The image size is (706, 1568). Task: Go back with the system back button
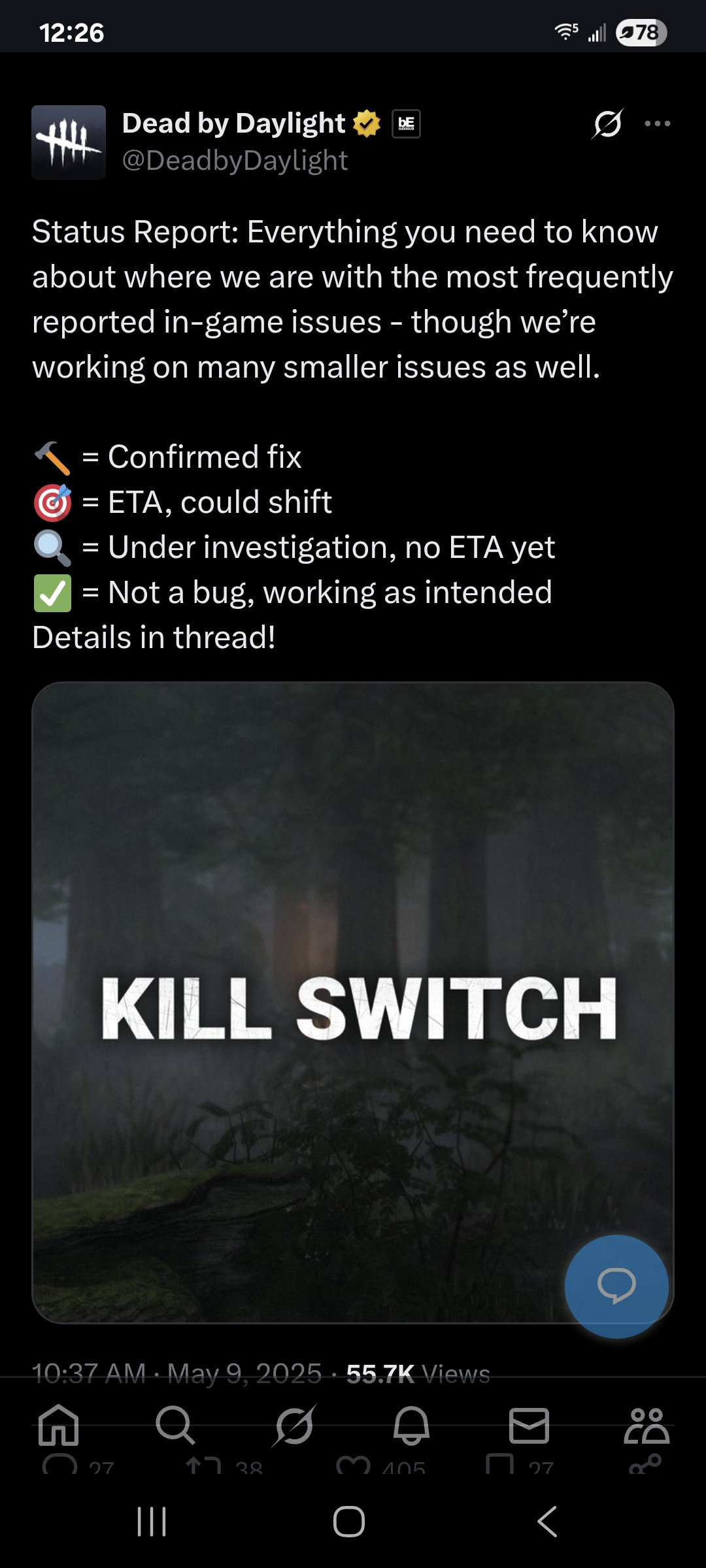(x=548, y=1522)
